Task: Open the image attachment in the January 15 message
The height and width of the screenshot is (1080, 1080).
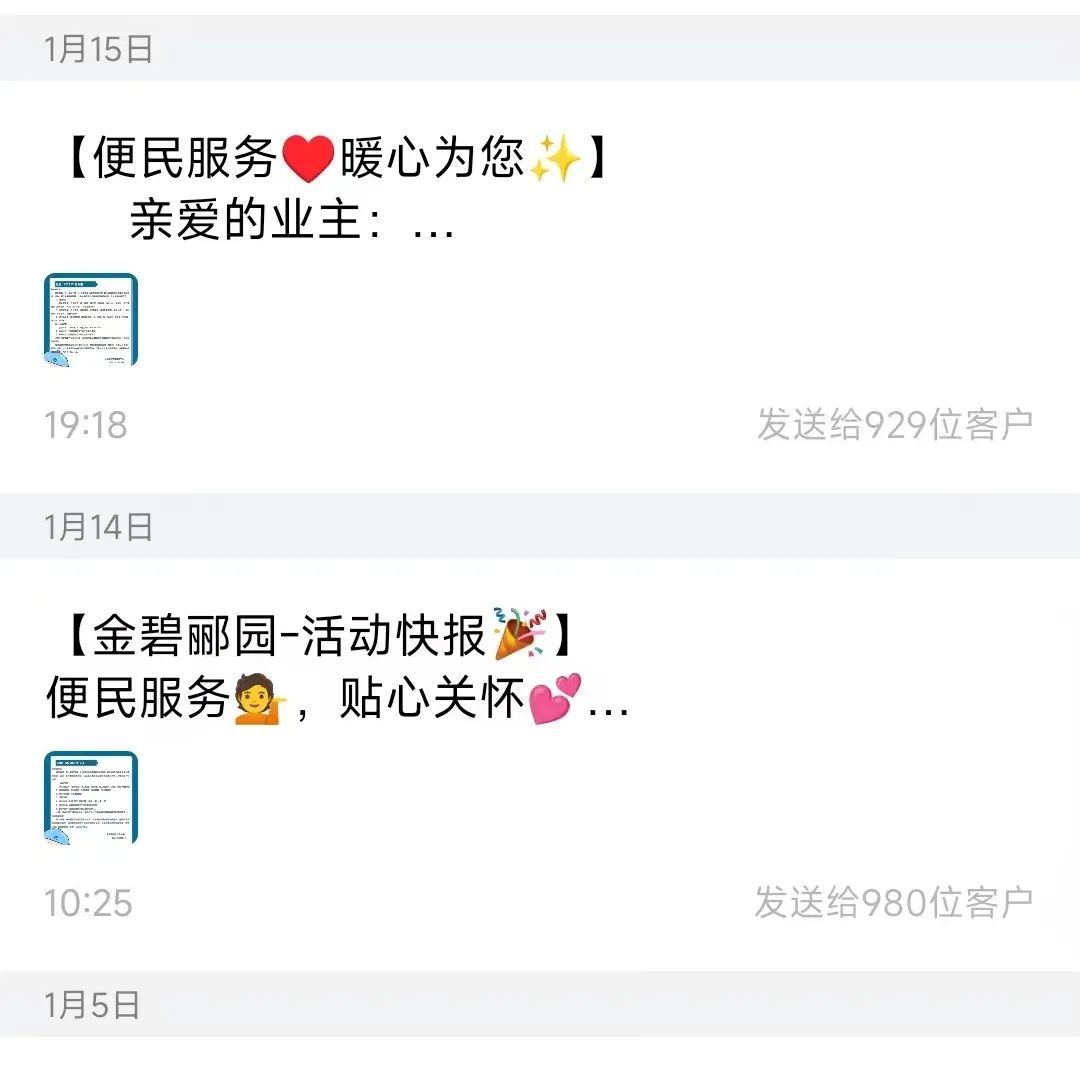Action: coord(91,320)
